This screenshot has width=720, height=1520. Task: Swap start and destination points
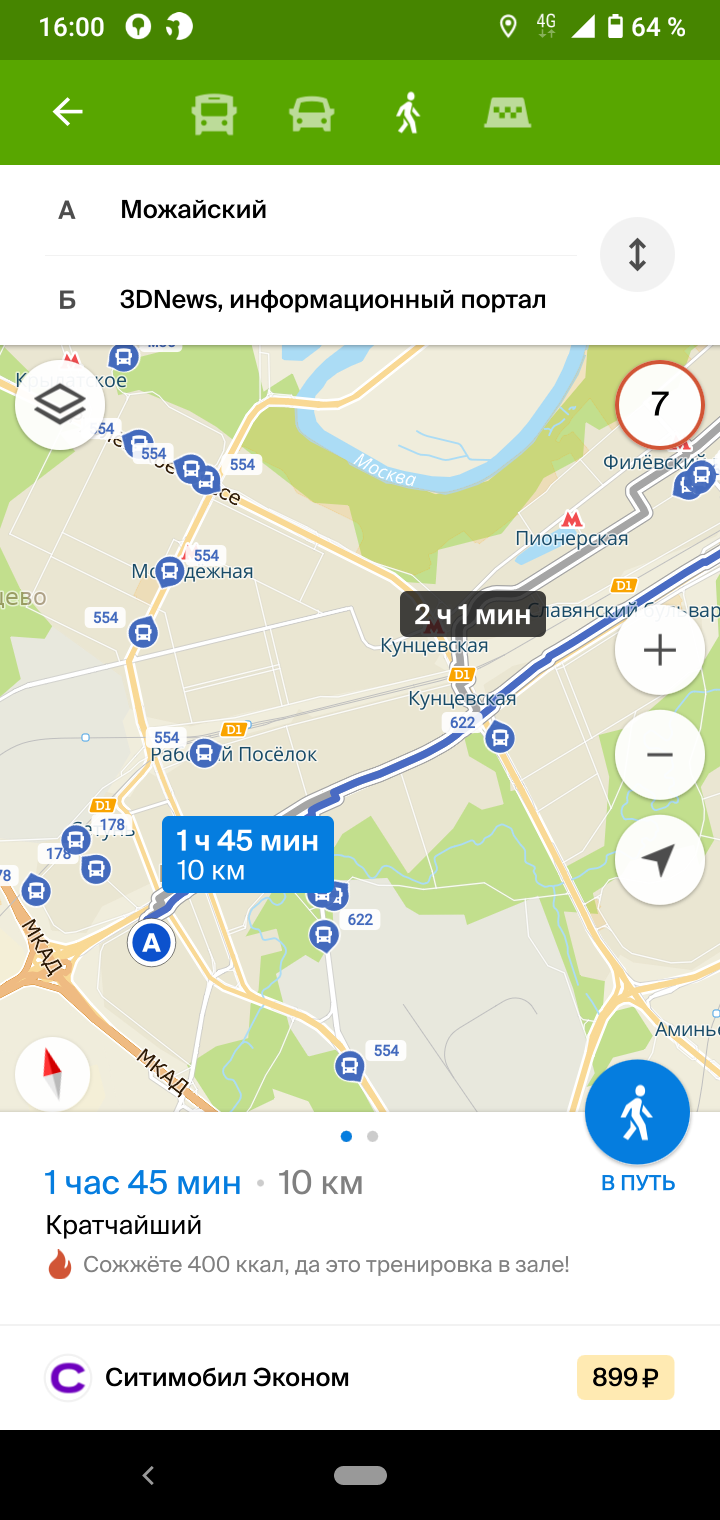(637, 254)
